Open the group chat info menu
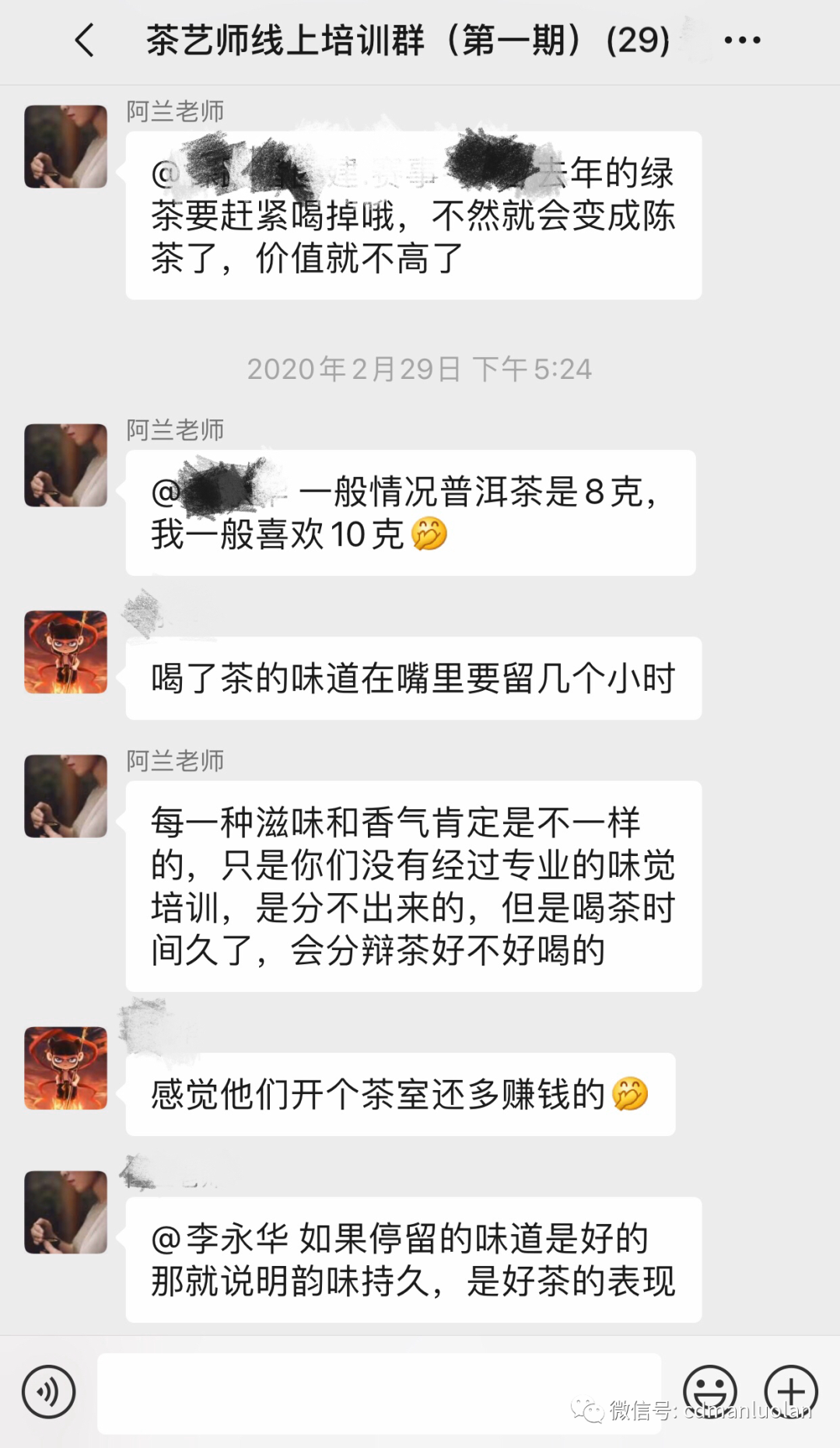The width and height of the screenshot is (840, 1448). [742, 40]
